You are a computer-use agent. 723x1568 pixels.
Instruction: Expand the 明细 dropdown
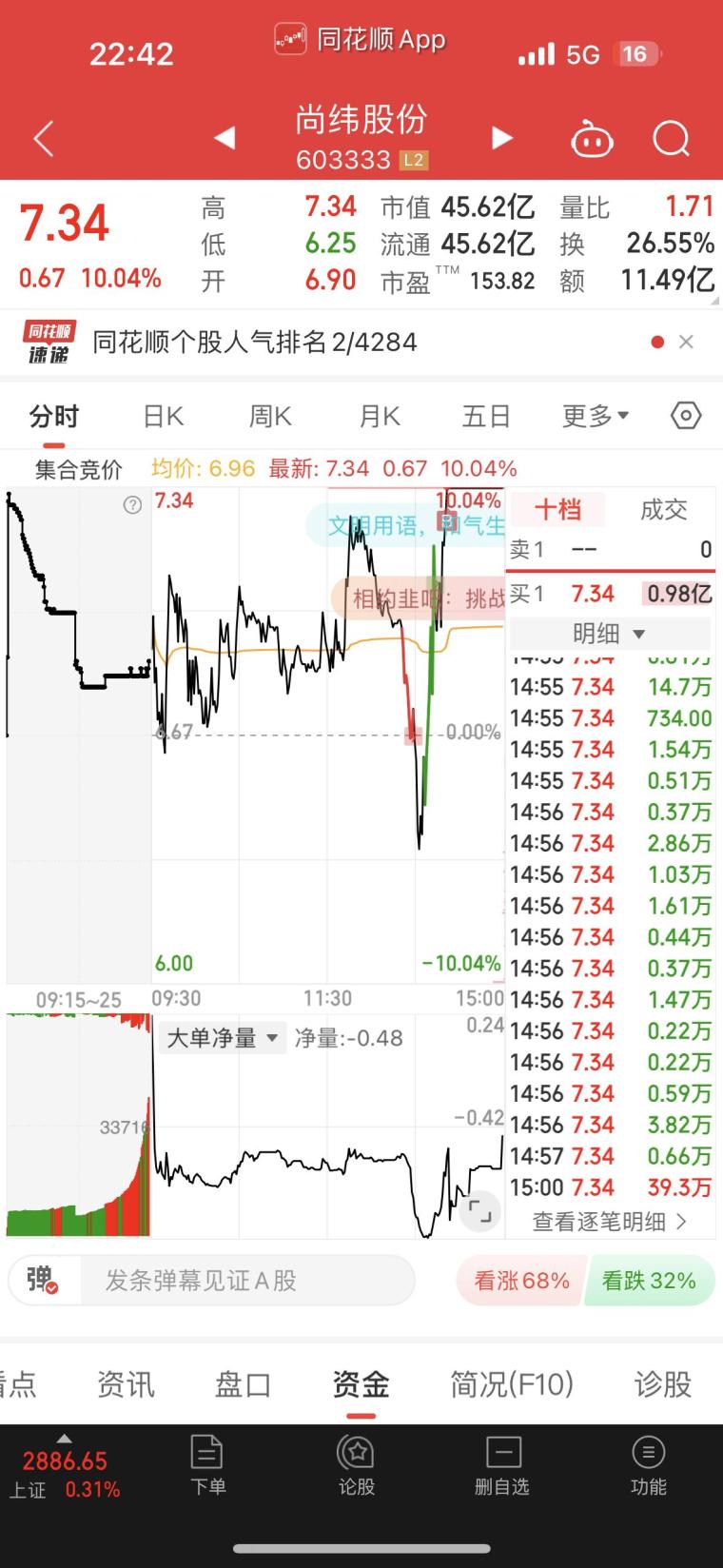[610, 634]
